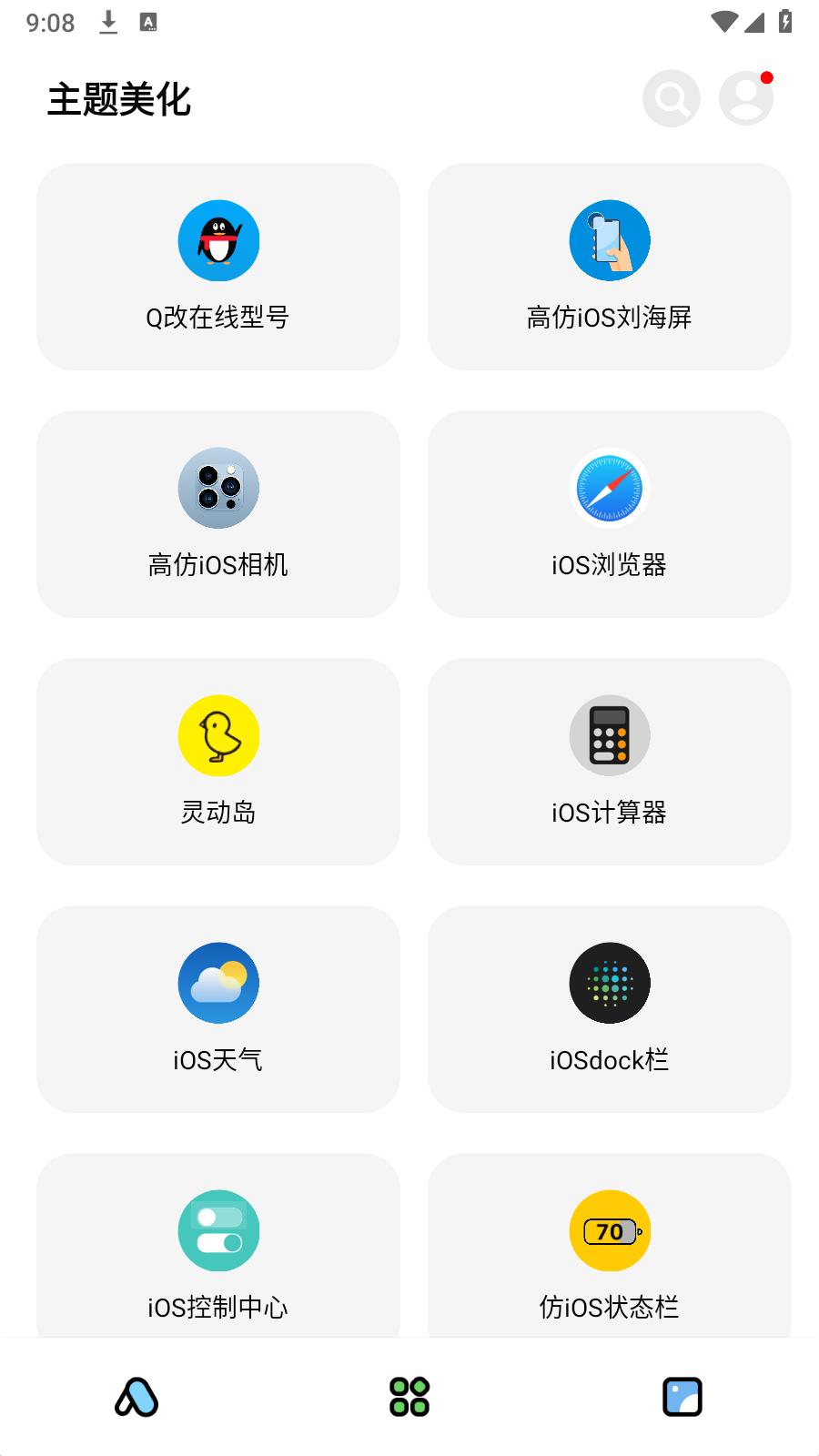Tap the download arrow in status bar
The width and height of the screenshot is (819, 1456).
109,22
